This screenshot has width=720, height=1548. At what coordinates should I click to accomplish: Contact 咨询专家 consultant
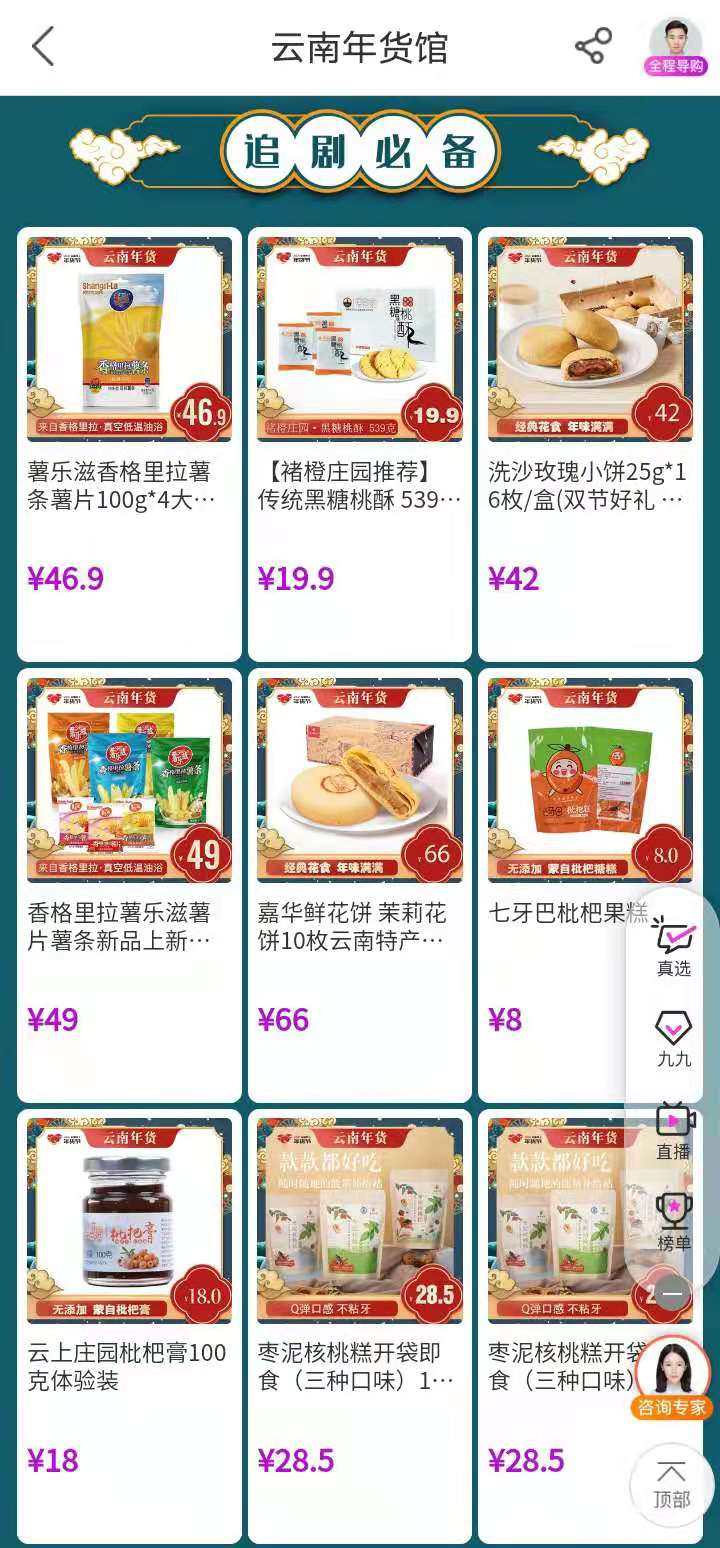click(672, 1378)
